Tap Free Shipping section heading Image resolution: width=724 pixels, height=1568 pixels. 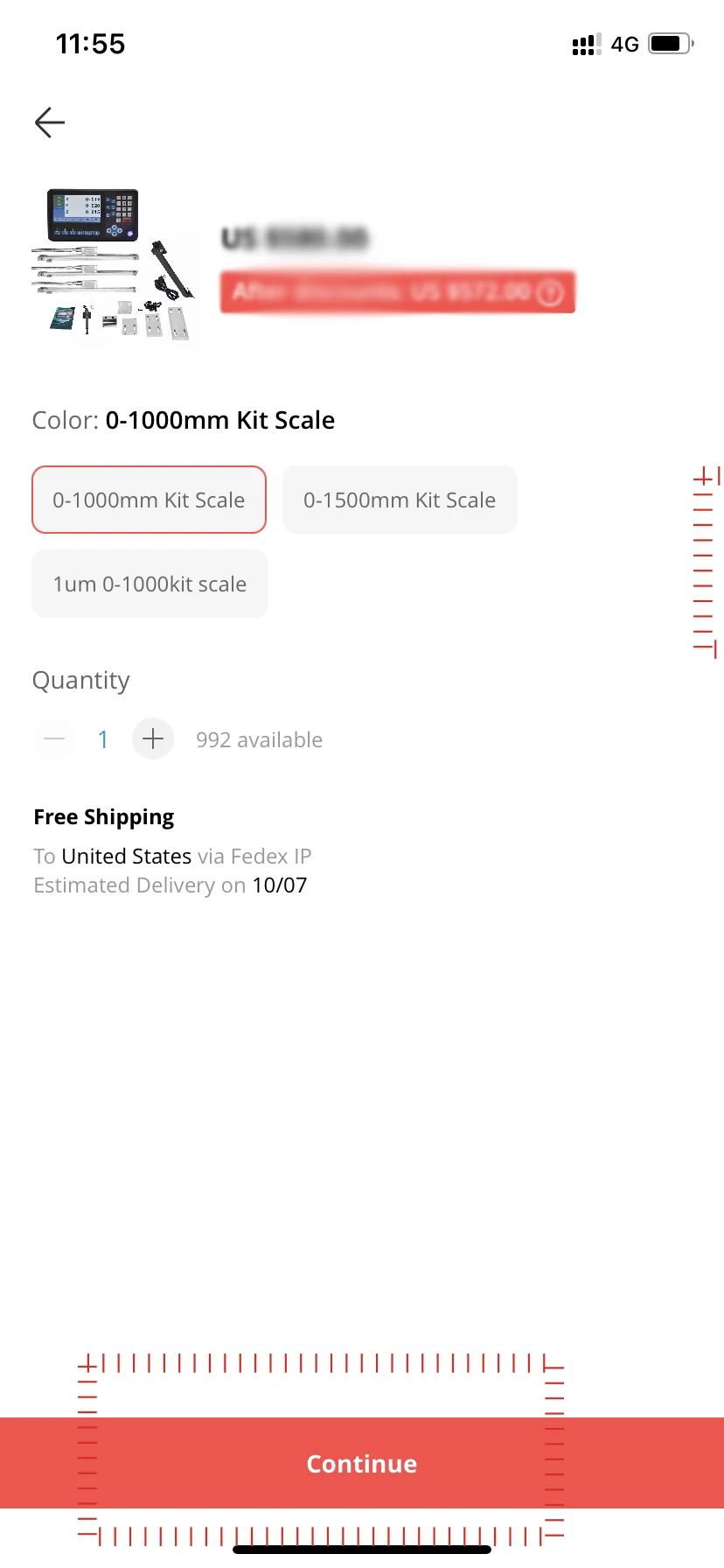(102, 815)
